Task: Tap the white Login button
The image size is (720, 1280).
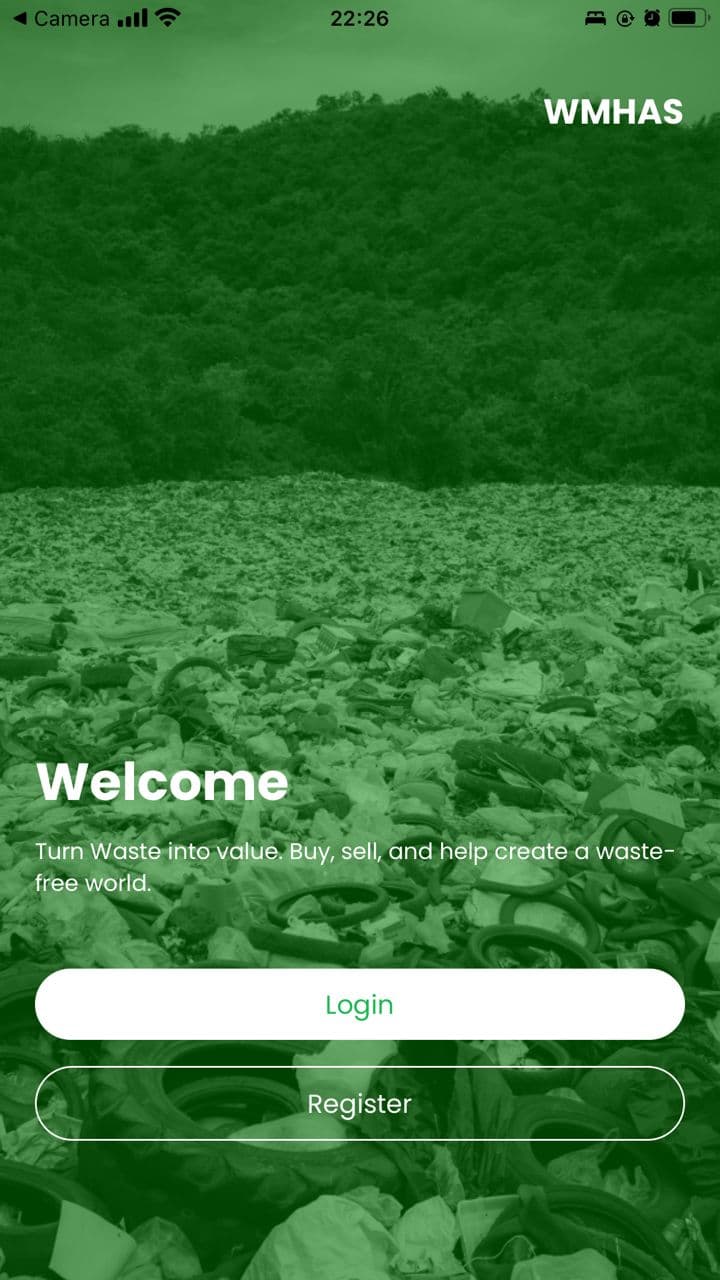Action: 359,1004
